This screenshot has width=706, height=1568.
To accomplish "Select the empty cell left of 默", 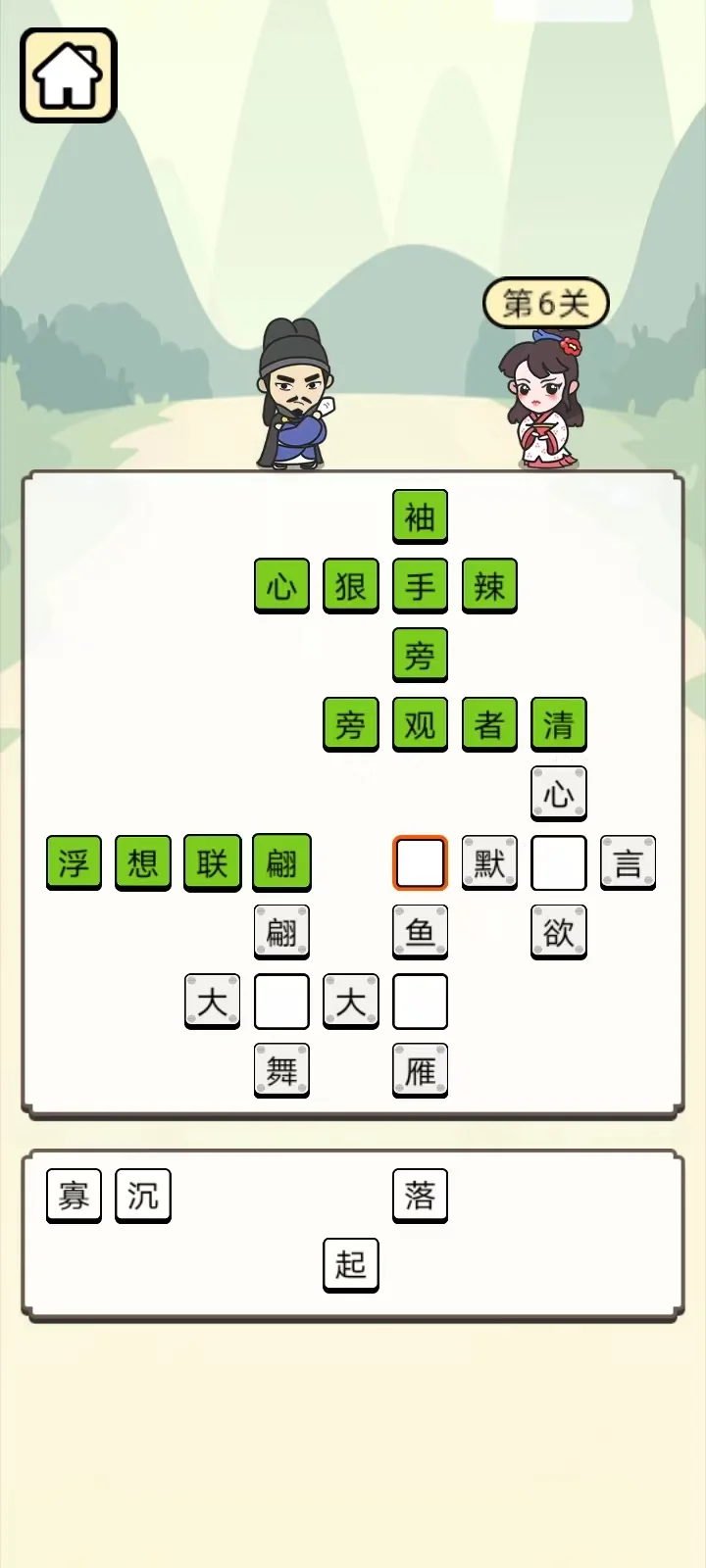I will pyautogui.click(x=420, y=862).
